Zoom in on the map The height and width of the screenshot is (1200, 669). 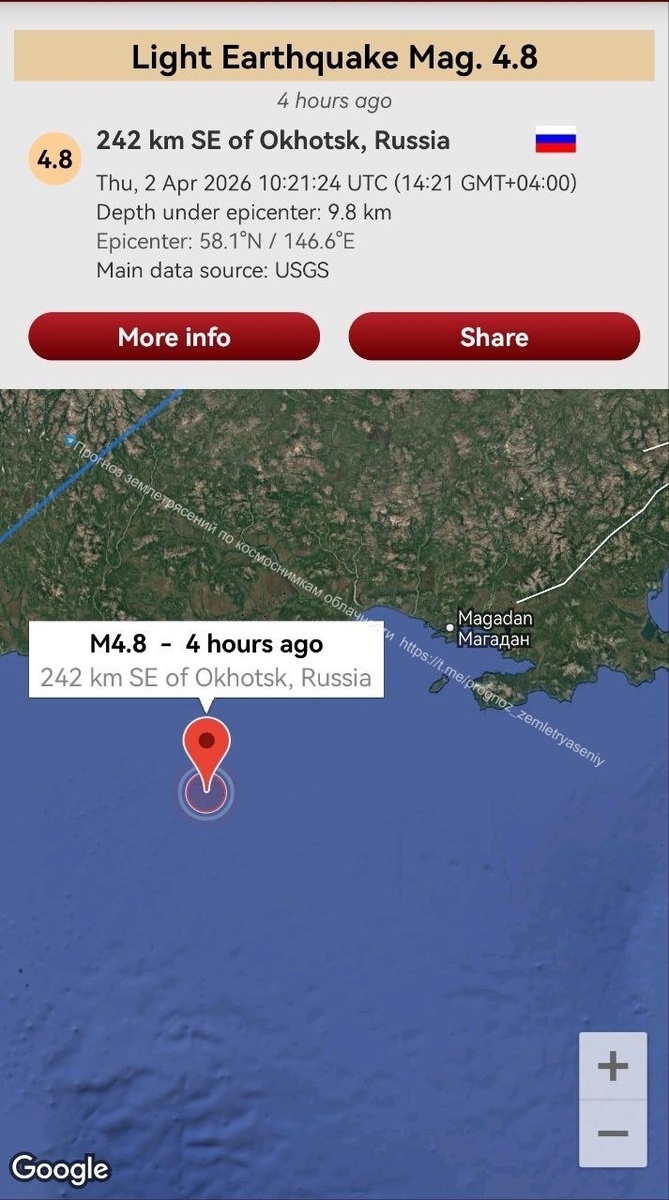[x=612, y=1066]
